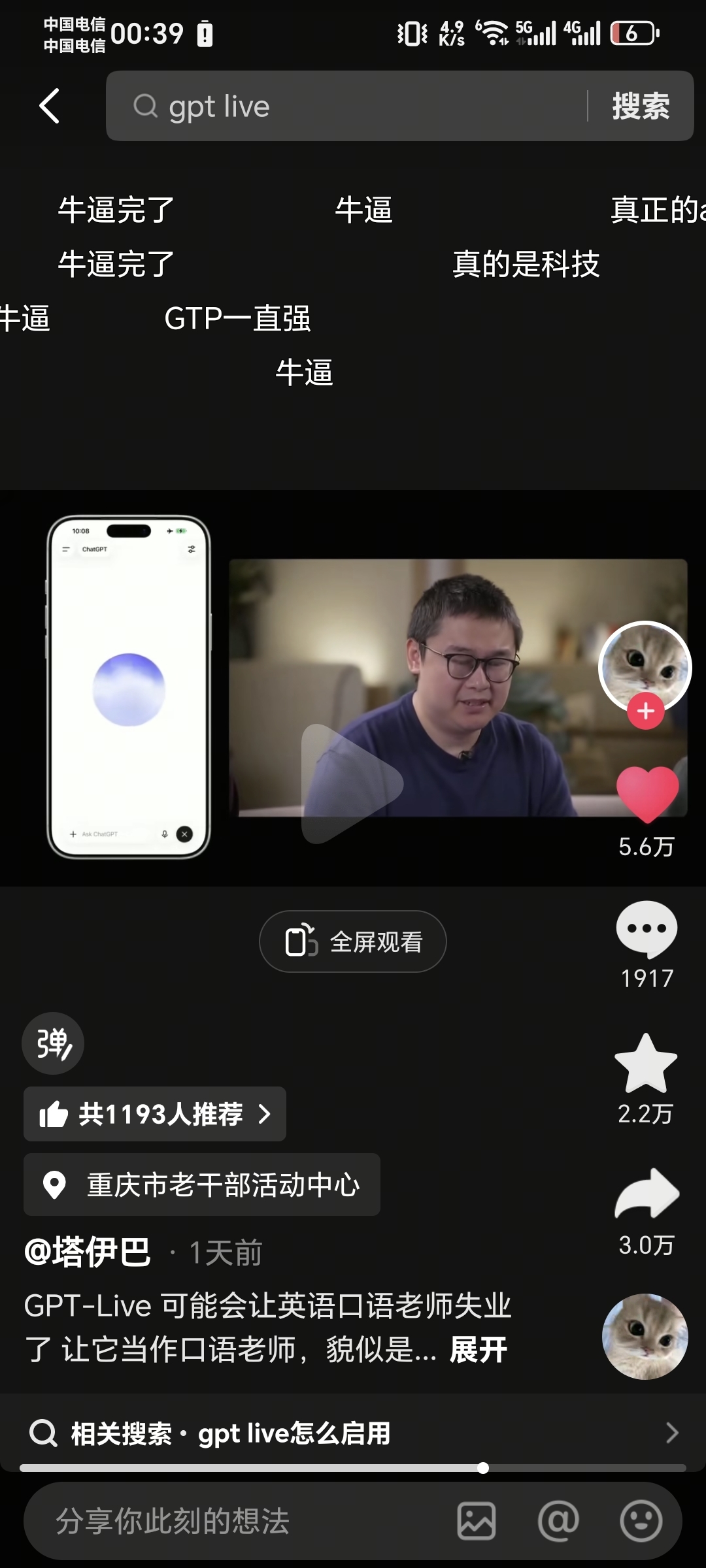This screenshot has height=1568, width=706.
Task: Open the comments (1917)
Action: pyautogui.click(x=647, y=930)
